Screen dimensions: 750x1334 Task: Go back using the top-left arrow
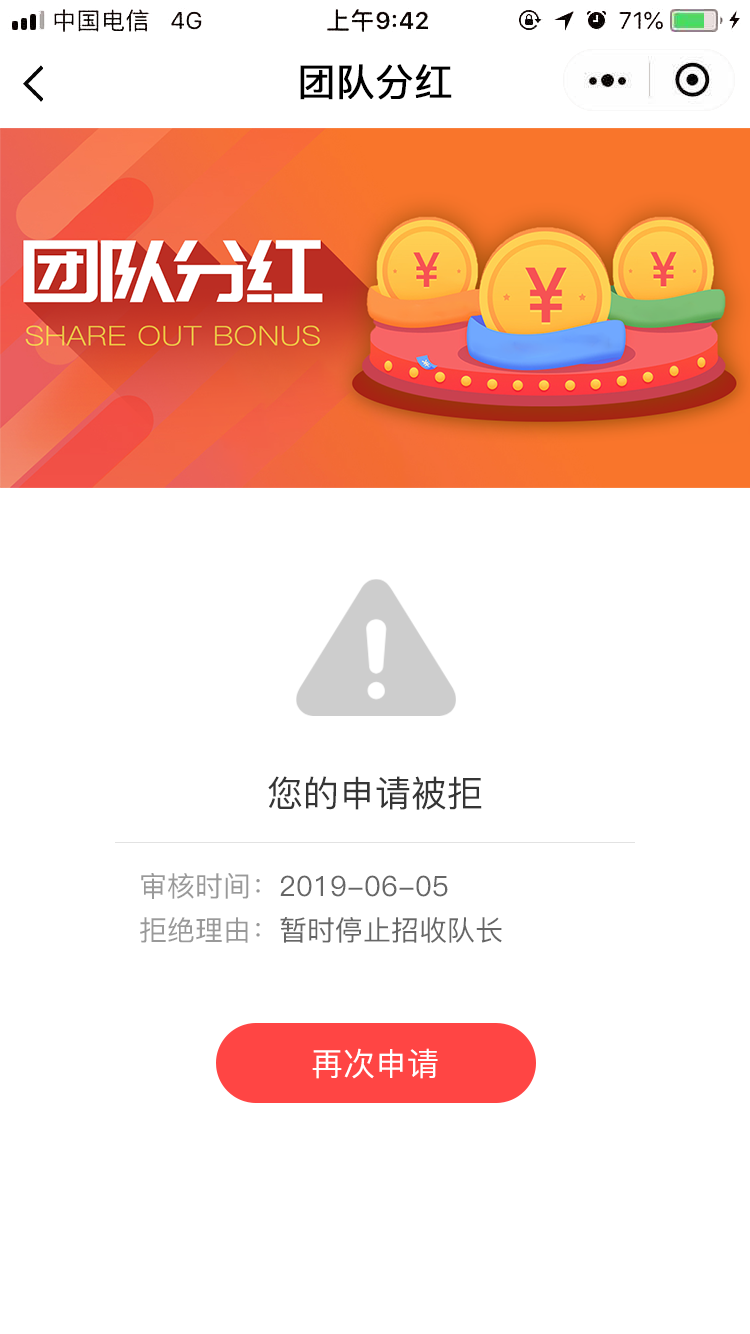click(x=34, y=83)
